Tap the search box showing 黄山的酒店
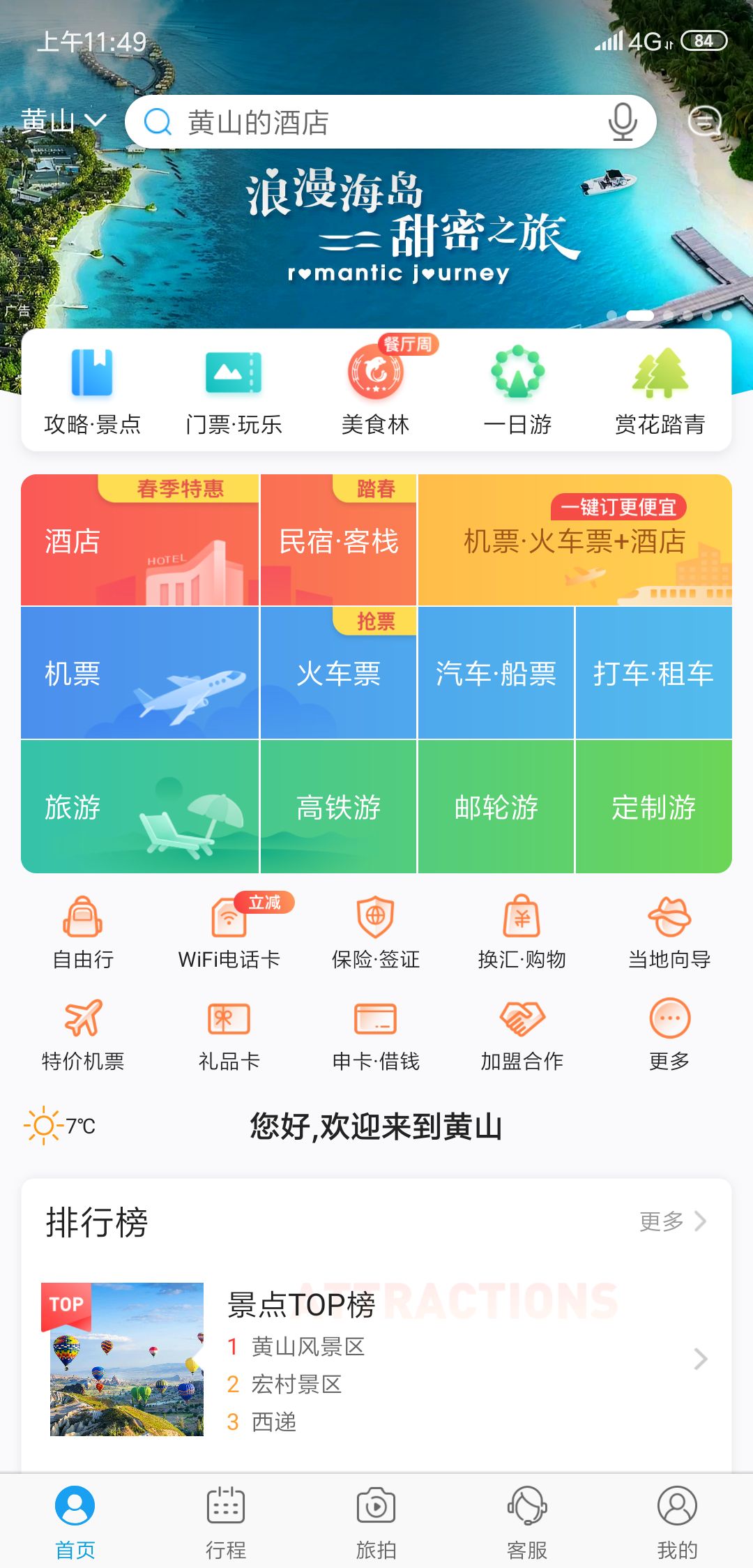The width and height of the screenshot is (753, 1568). [376, 122]
